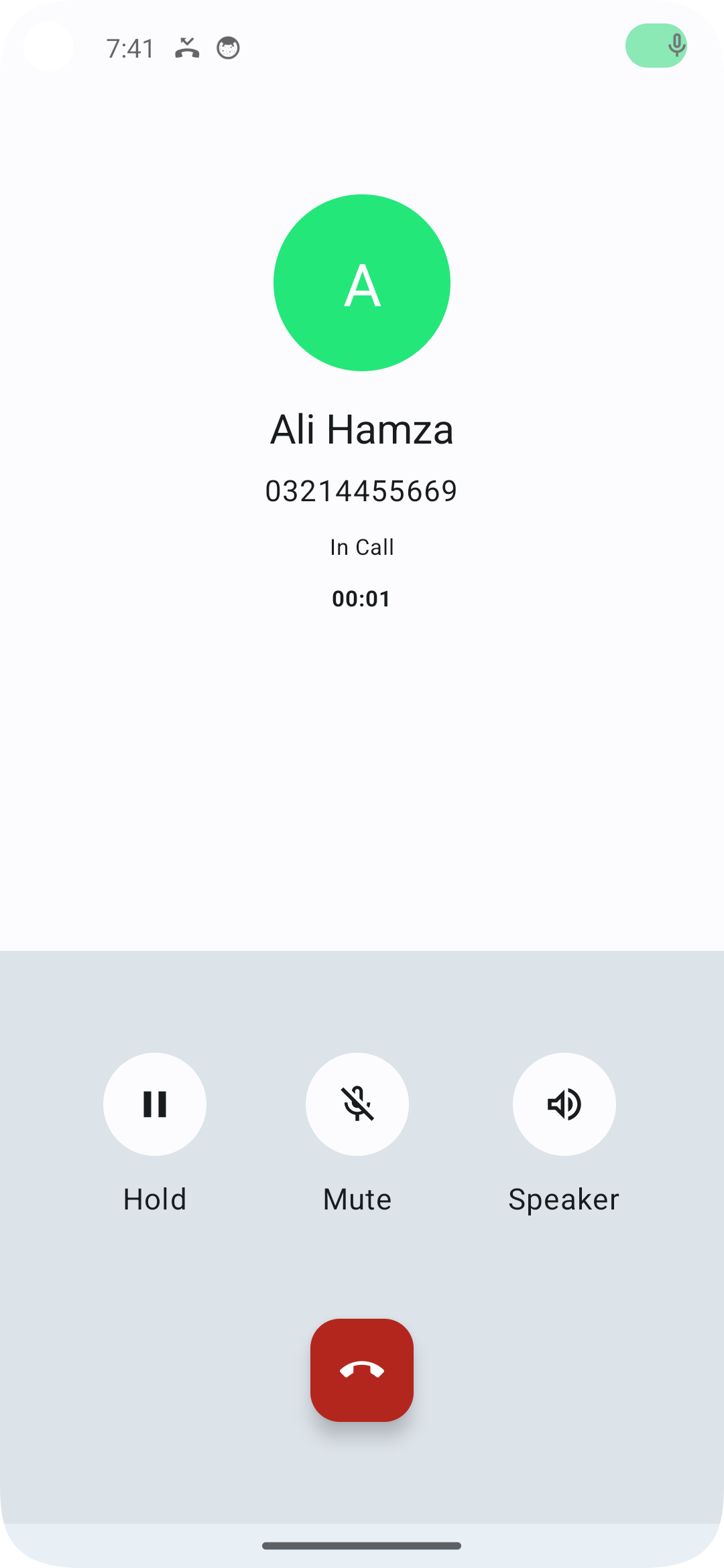End the call with Ali Hamza
The height and width of the screenshot is (1568, 724).
pyautogui.click(x=362, y=1370)
